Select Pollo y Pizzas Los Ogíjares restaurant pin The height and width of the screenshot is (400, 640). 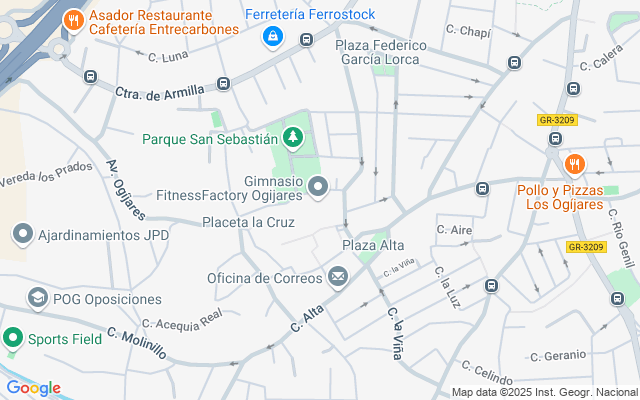point(574,164)
